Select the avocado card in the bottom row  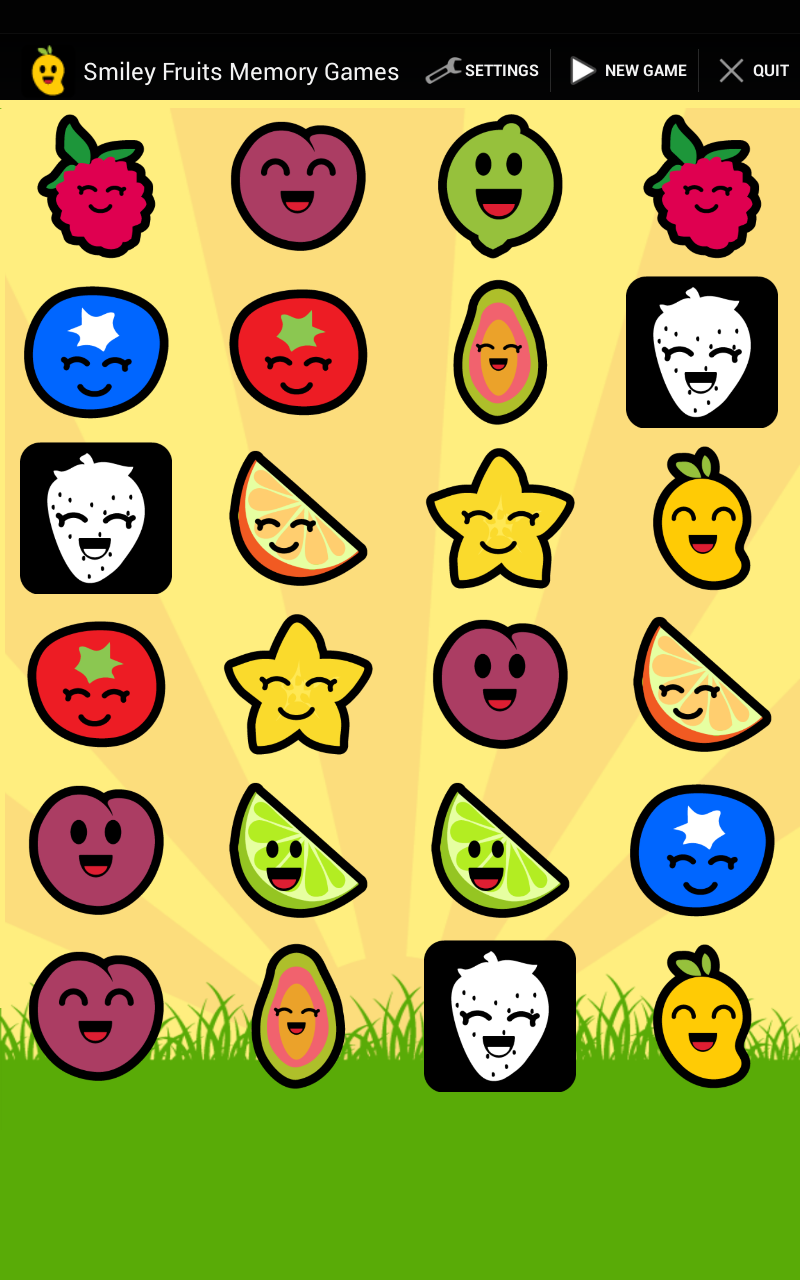pos(298,1017)
